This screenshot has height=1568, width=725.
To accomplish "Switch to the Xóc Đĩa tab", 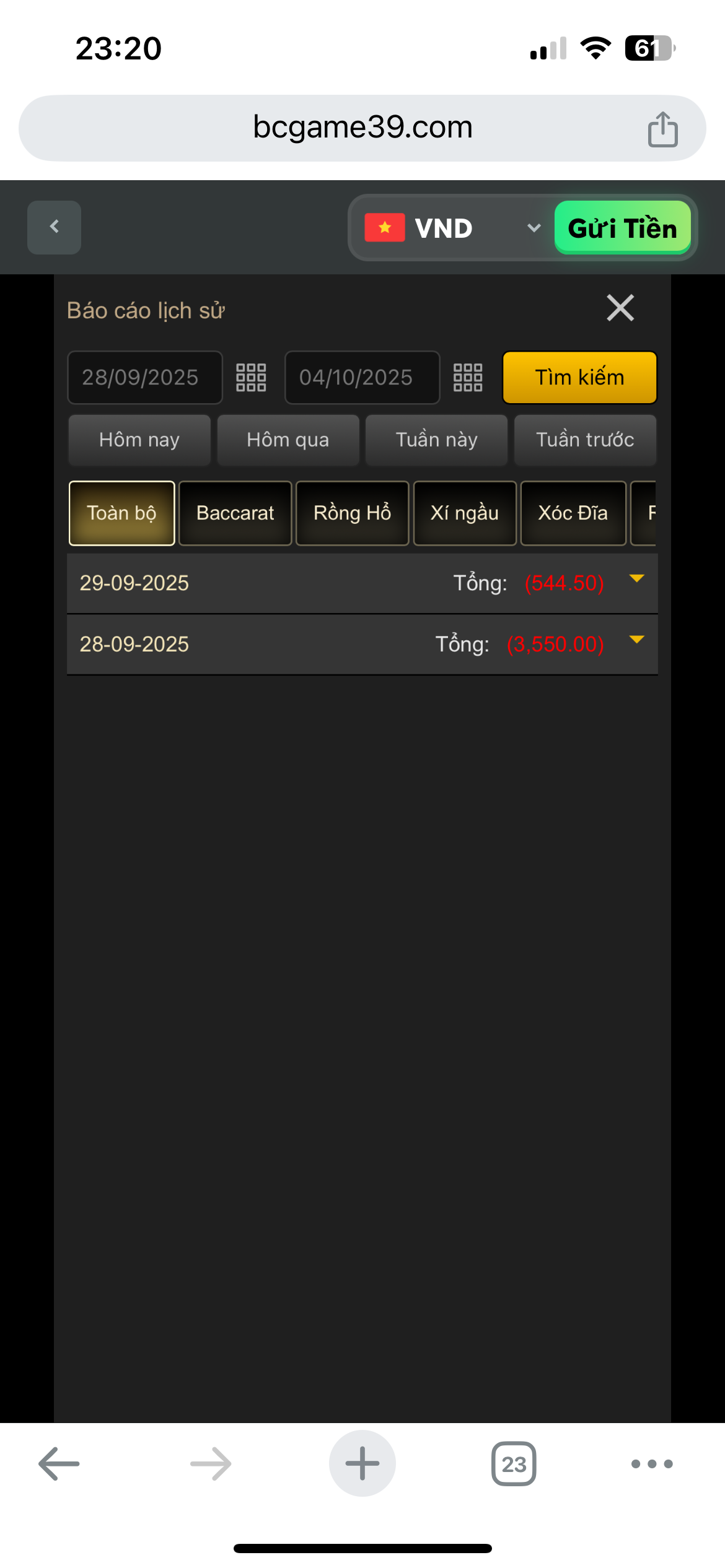I will pos(573,513).
